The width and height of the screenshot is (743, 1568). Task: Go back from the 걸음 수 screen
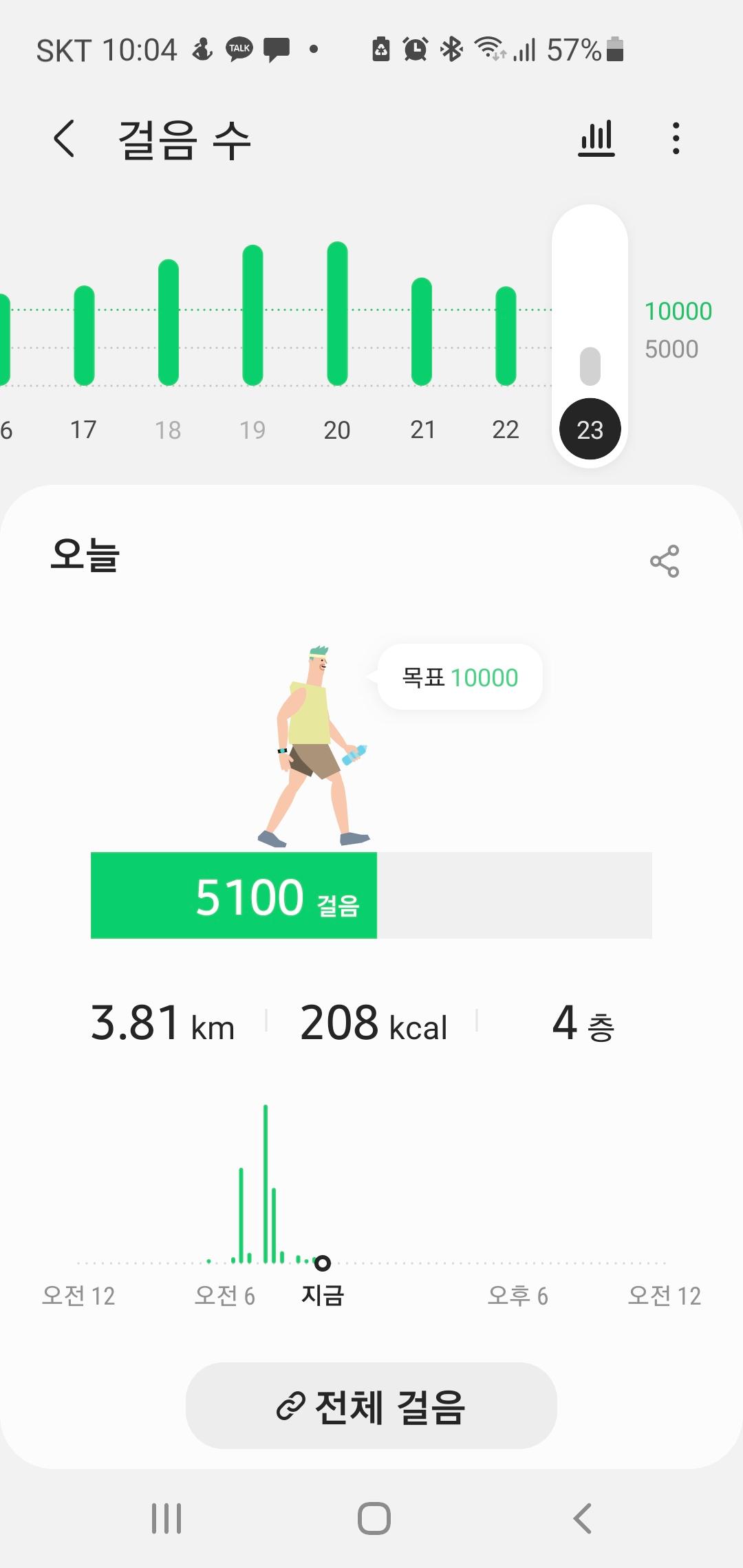[x=64, y=138]
